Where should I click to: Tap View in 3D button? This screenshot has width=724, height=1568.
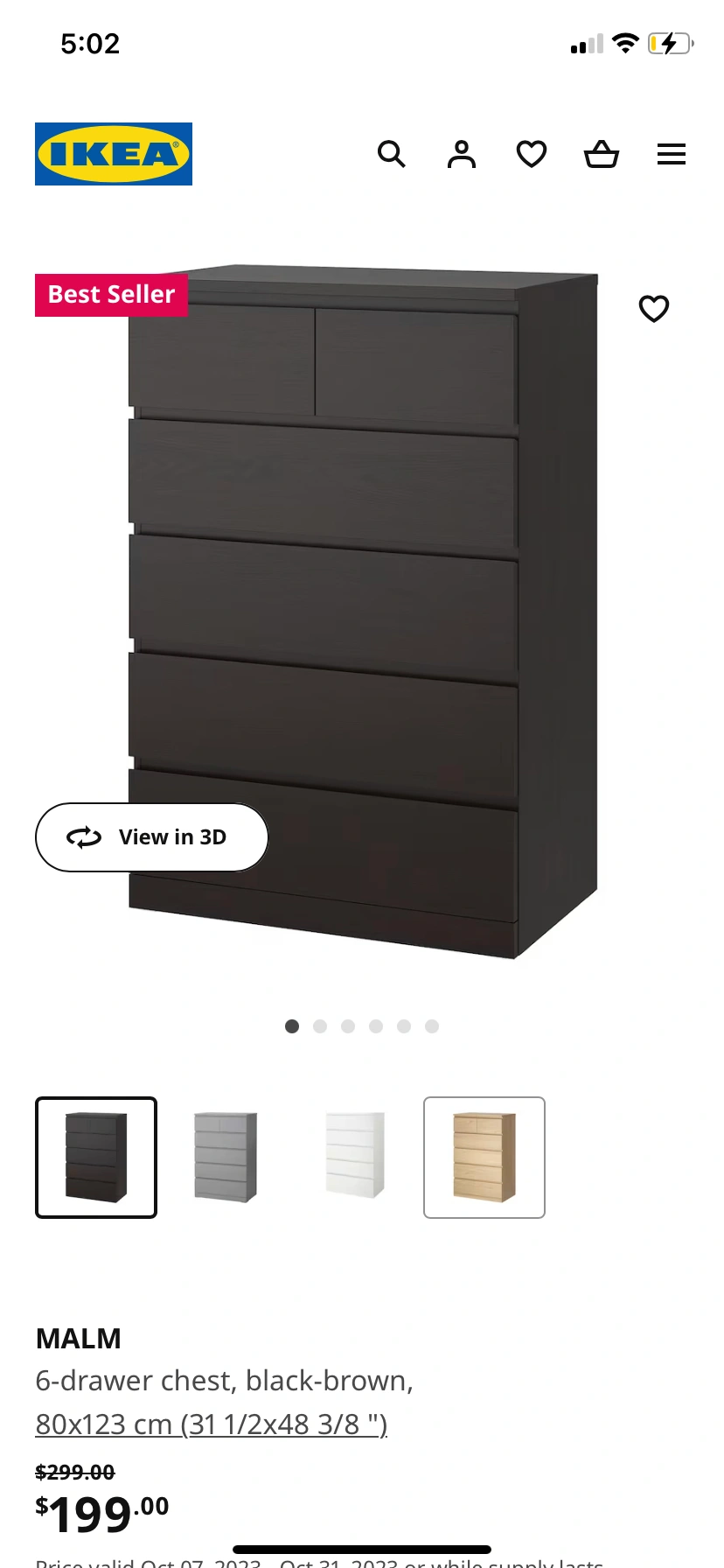pos(151,837)
